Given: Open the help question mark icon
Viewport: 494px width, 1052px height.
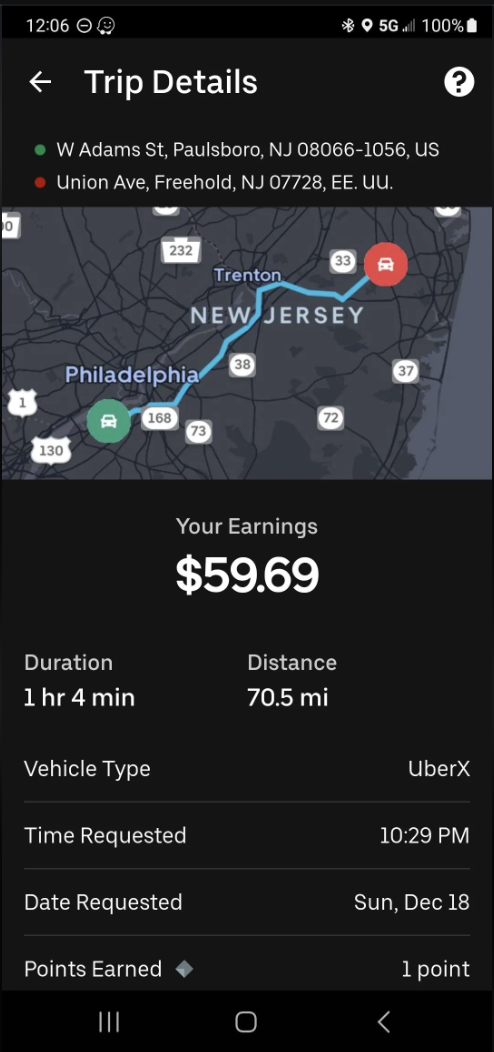Looking at the screenshot, I should click(x=459, y=83).
